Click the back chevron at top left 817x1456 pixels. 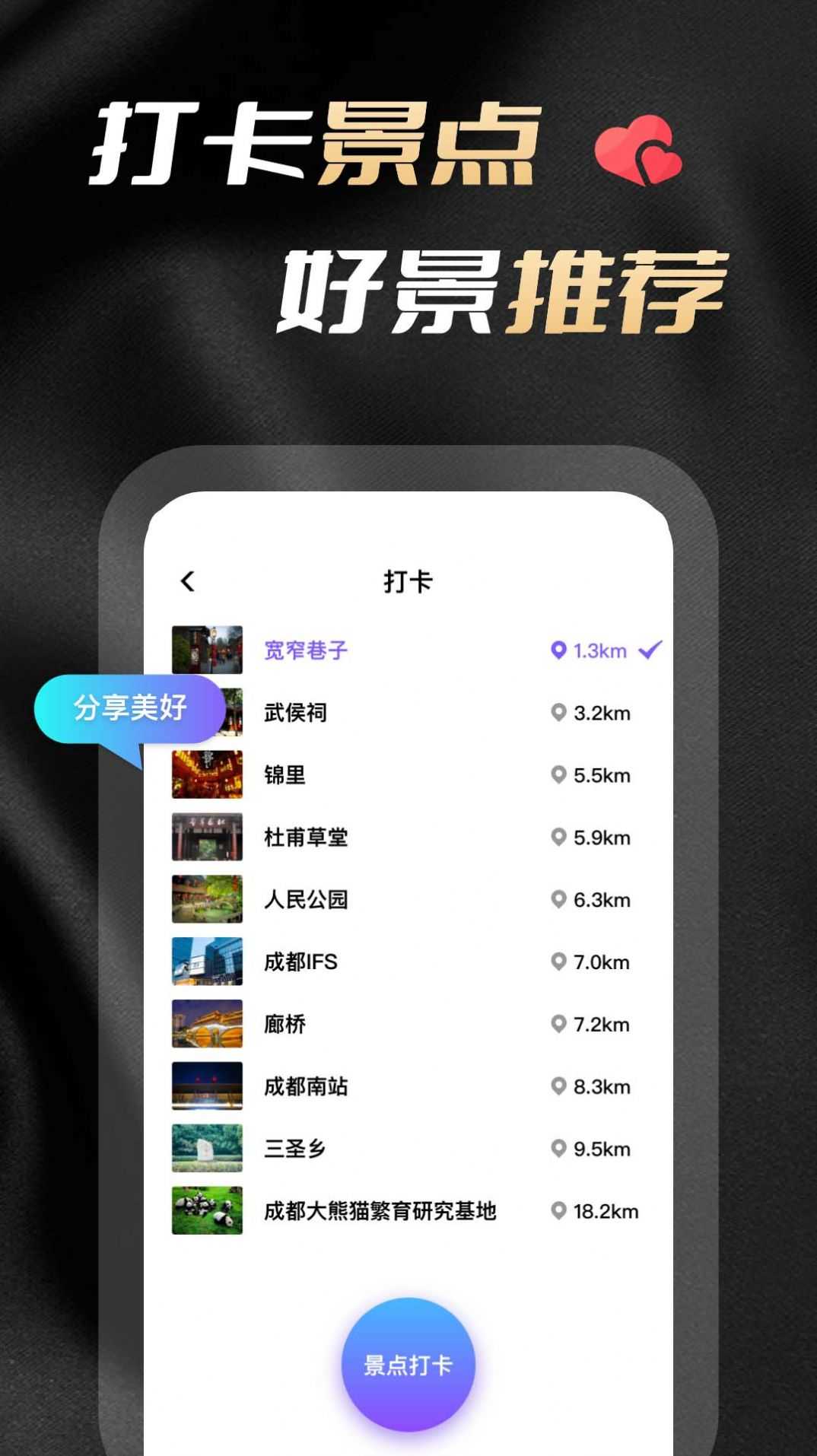click(186, 580)
